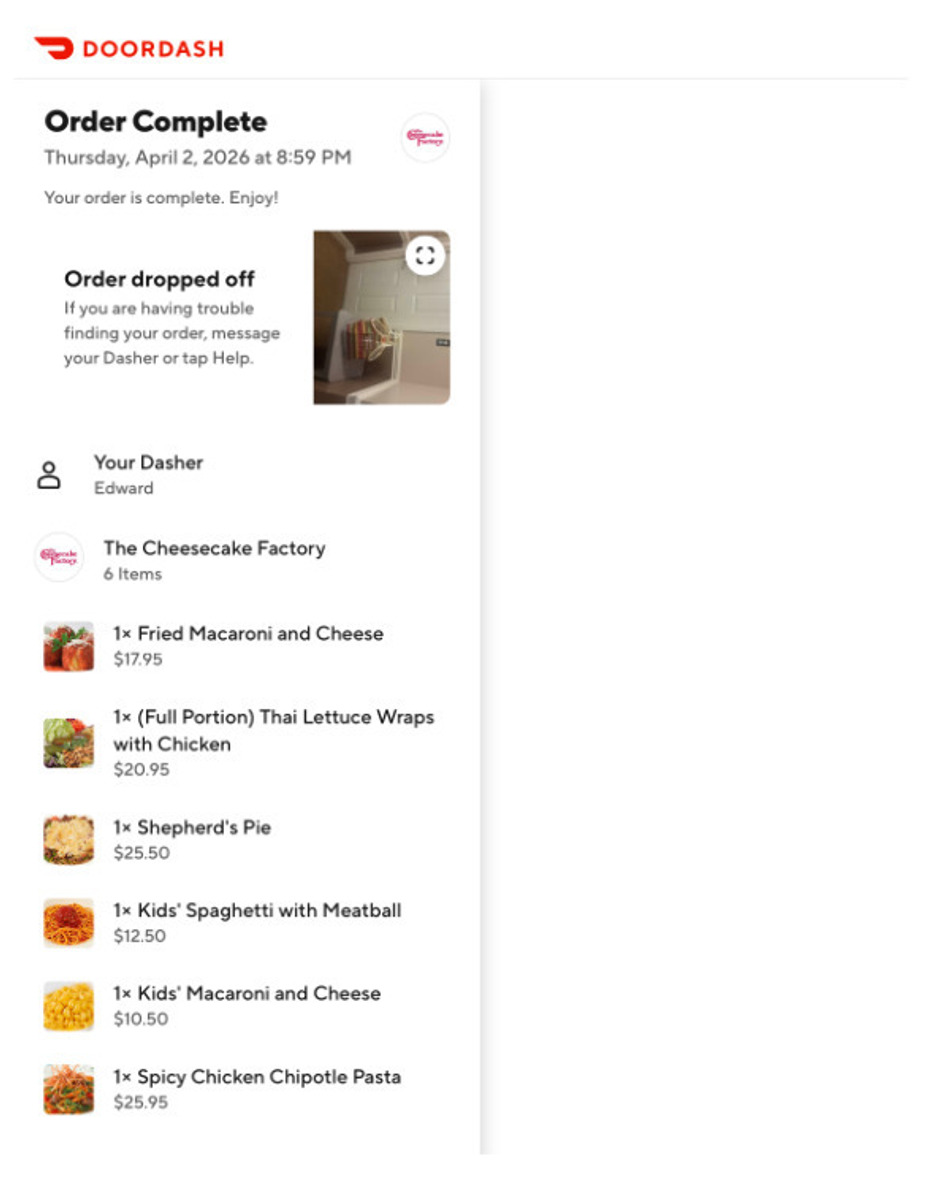Open the Kids' Spaghetti with Meatball item
Screen dimensions: 928x1200
pyautogui.click(x=256, y=921)
